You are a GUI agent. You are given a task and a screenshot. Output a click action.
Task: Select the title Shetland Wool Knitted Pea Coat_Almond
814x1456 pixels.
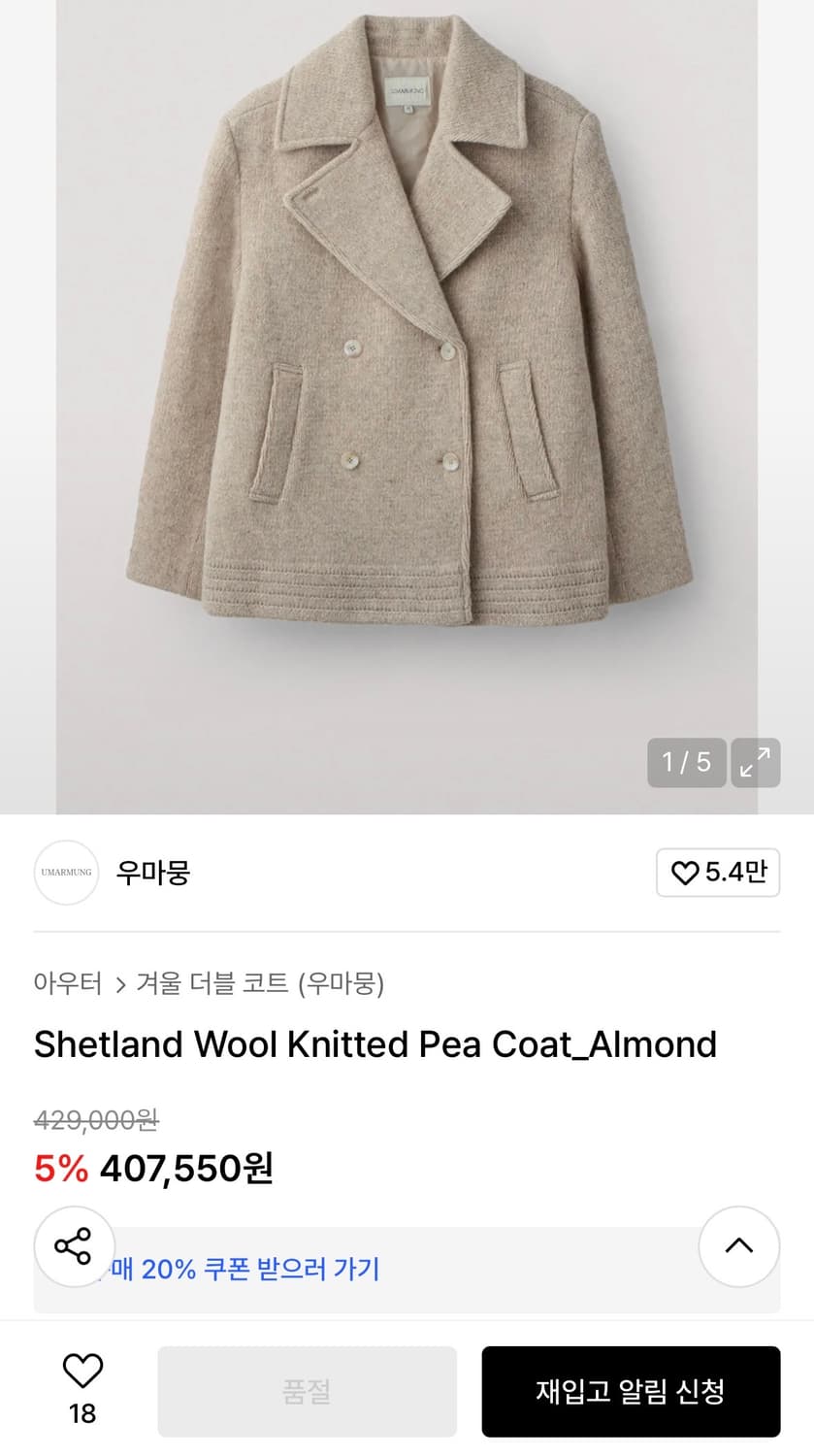tap(374, 1043)
